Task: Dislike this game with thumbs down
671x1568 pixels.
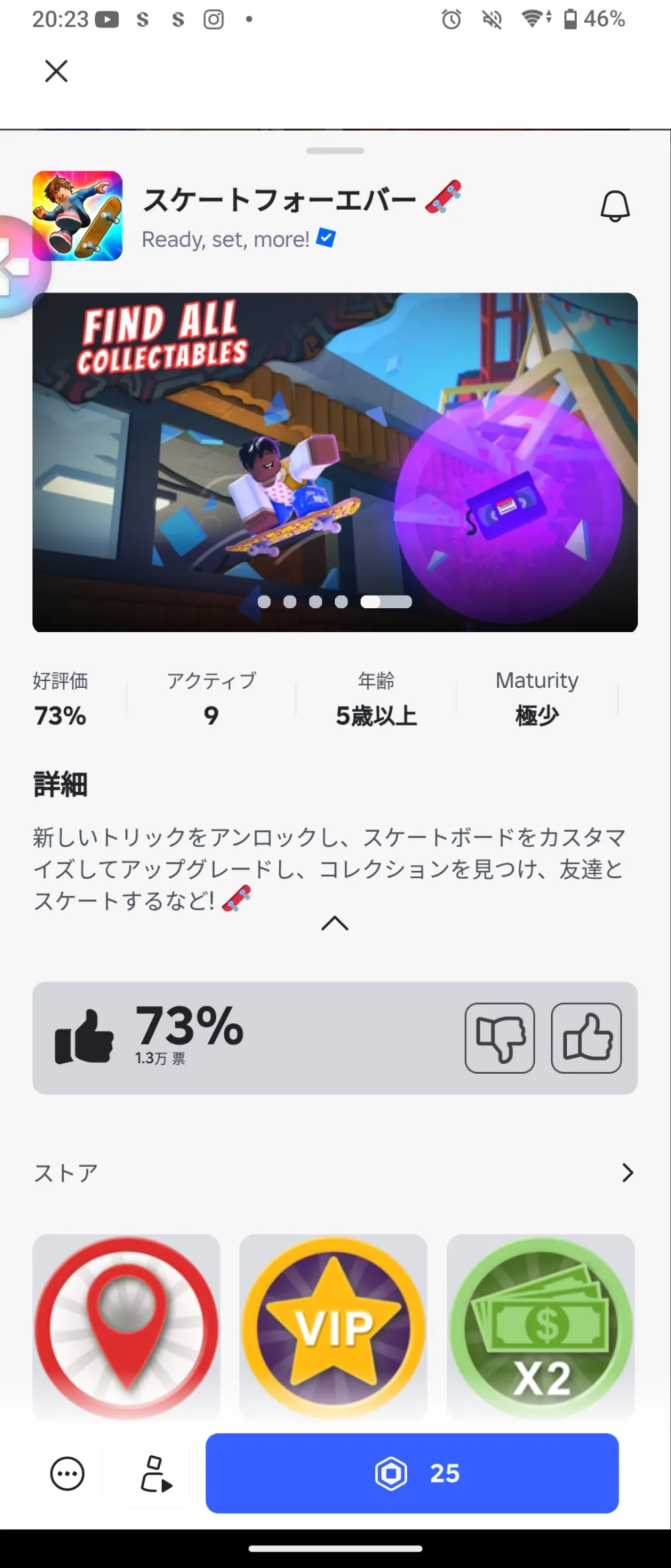Action: click(500, 1038)
